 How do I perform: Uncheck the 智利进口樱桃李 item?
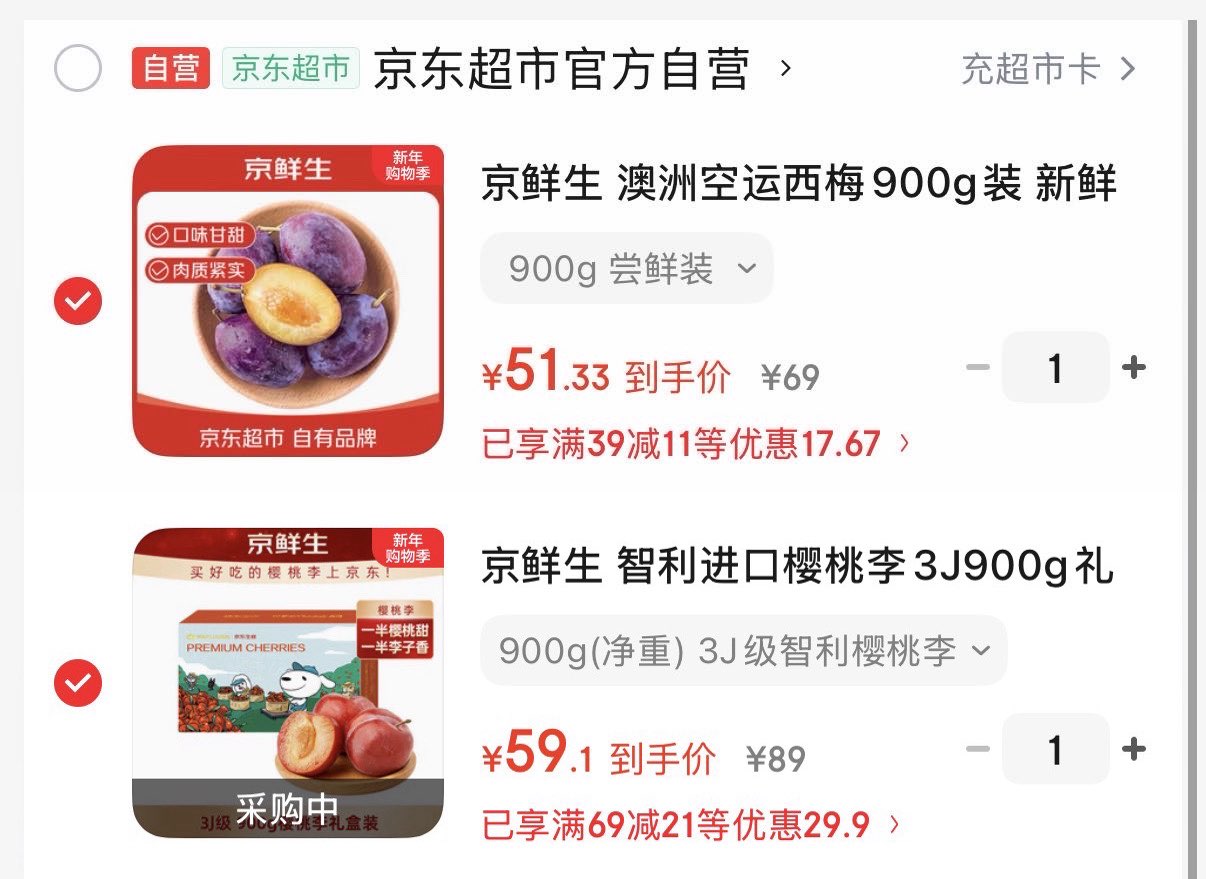[78, 683]
